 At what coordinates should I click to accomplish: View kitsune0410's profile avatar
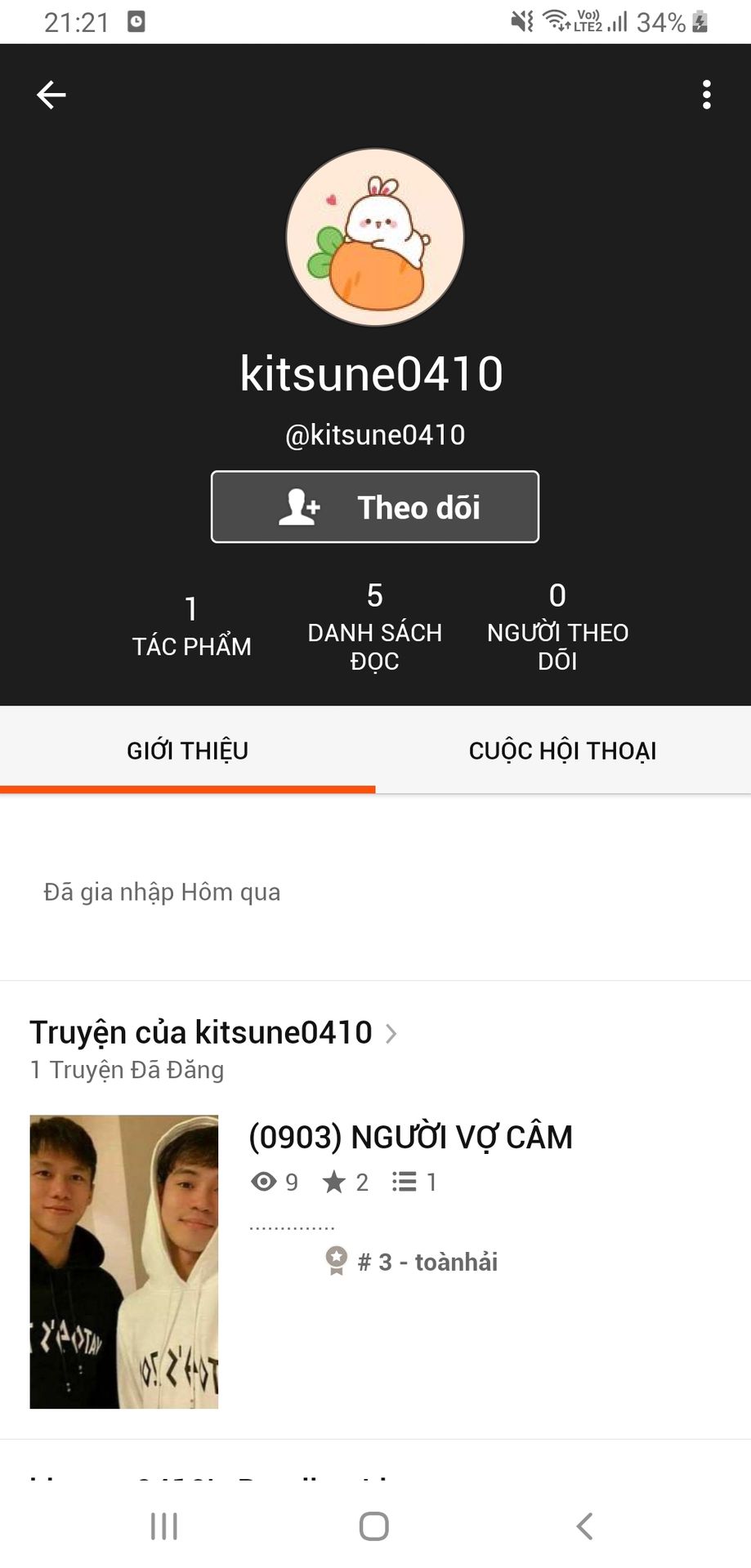click(x=375, y=238)
